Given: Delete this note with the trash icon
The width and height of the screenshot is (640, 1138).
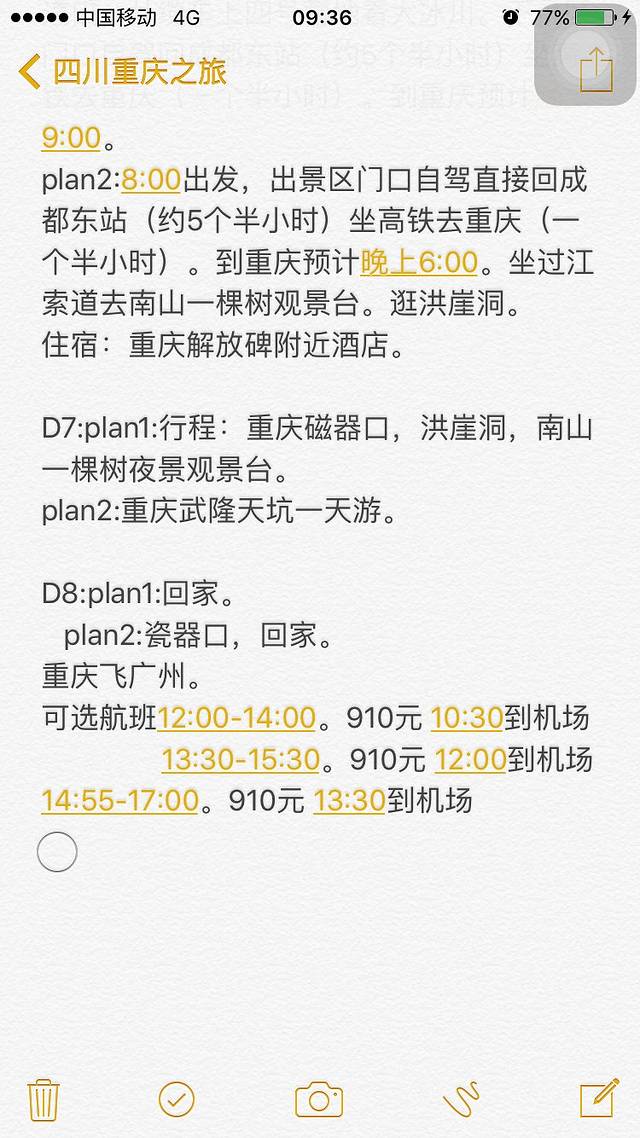Looking at the screenshot, I should point(42,1099).
